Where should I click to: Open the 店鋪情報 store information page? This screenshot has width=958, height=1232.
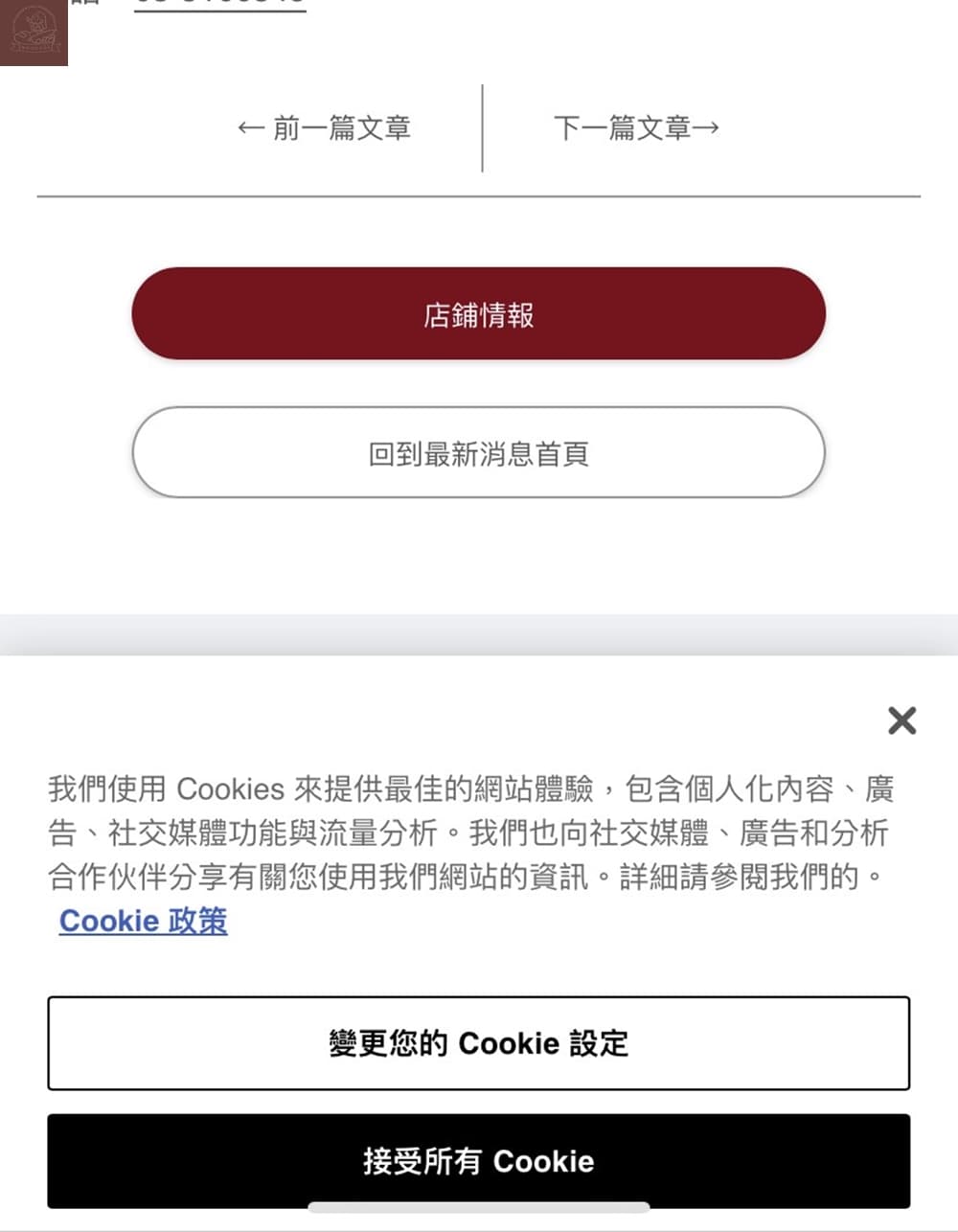pos(479,313)
